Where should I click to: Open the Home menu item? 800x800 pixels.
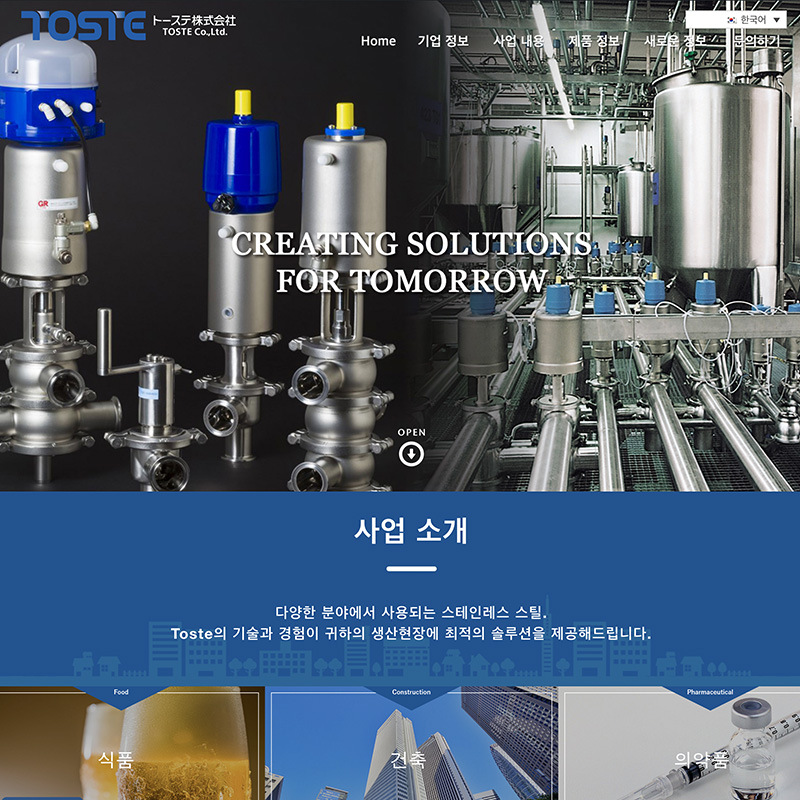378,41
